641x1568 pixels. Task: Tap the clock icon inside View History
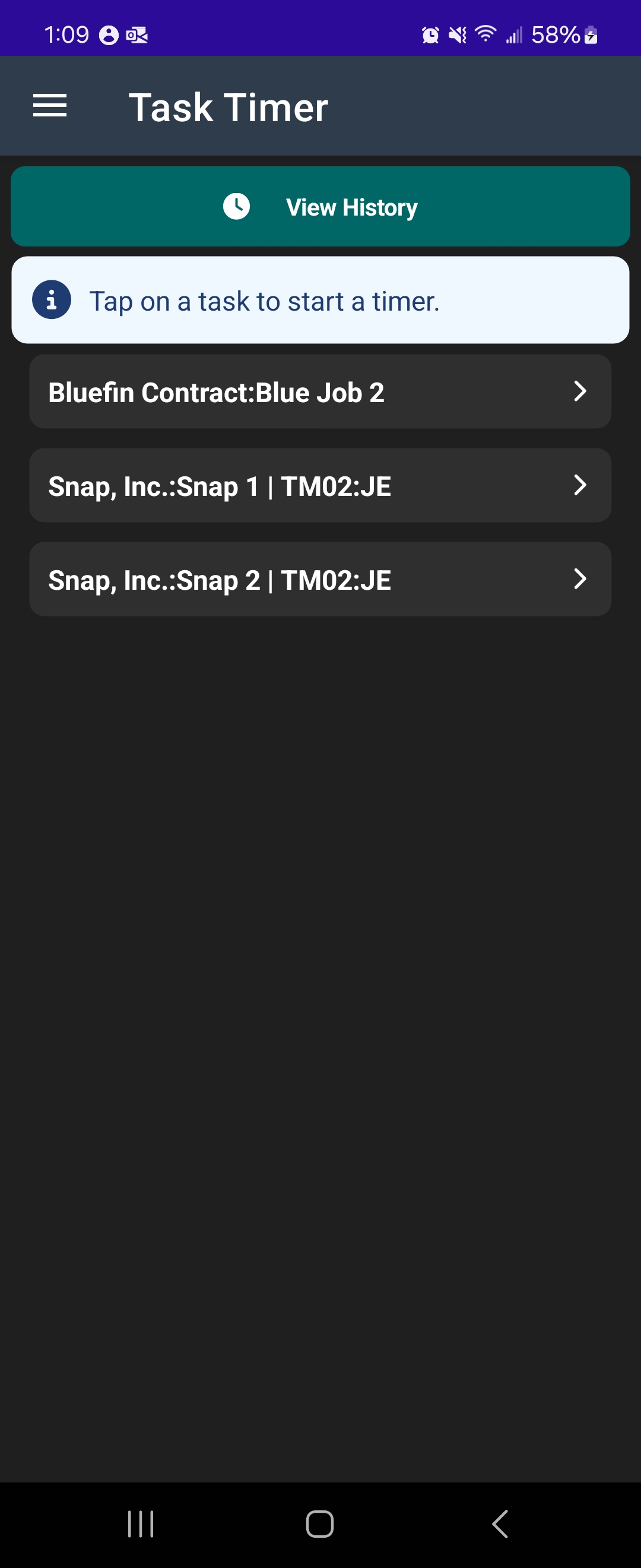point(237,206)
